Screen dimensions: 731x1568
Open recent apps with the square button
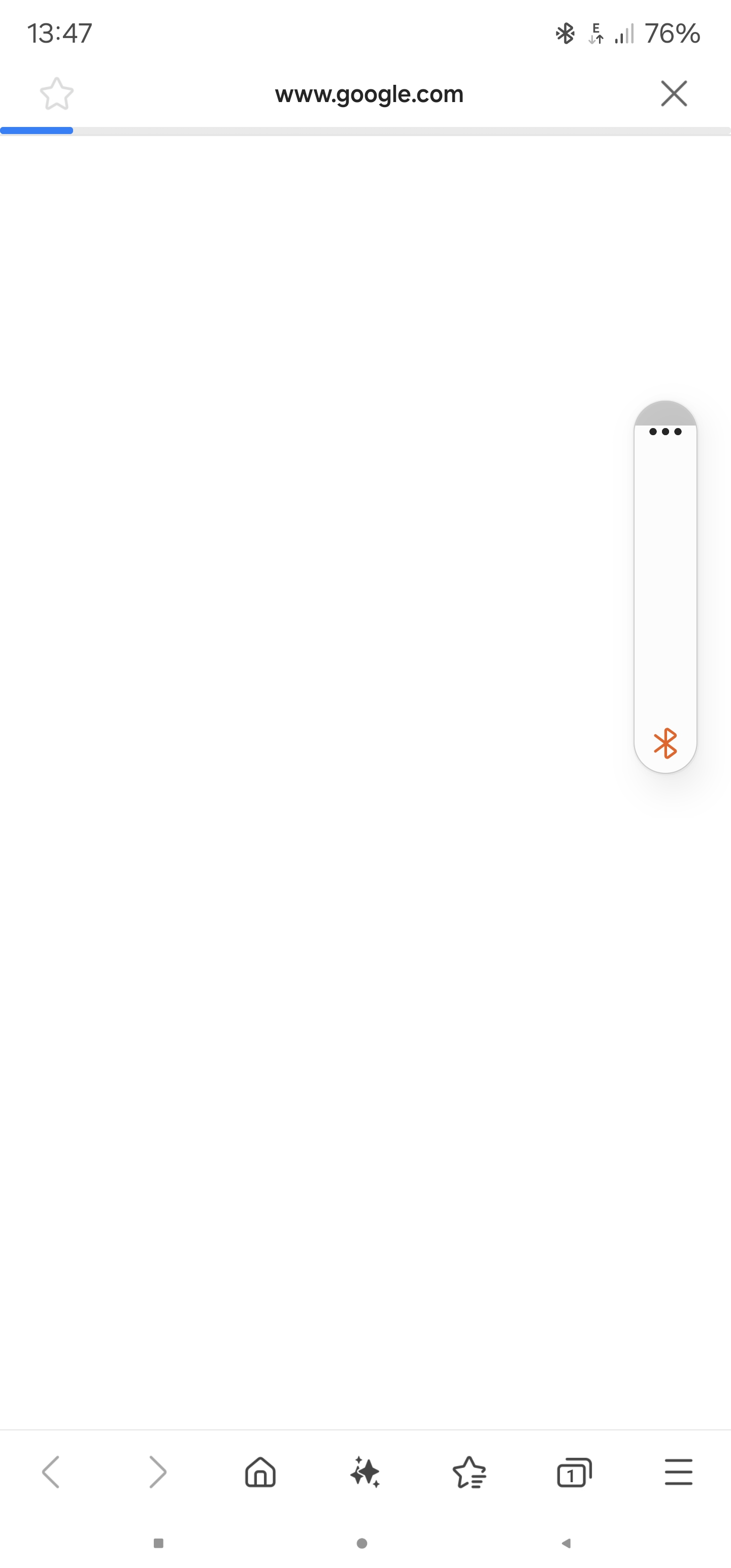158,1543
